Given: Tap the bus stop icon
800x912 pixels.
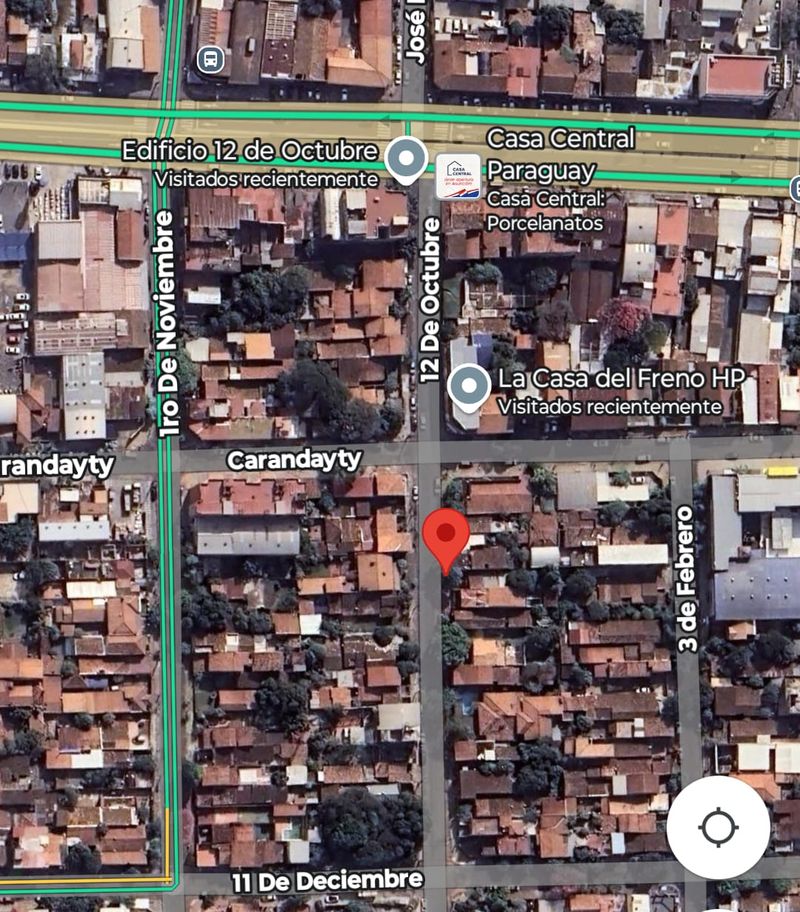Looking at the screenshot, I should 210,59.
